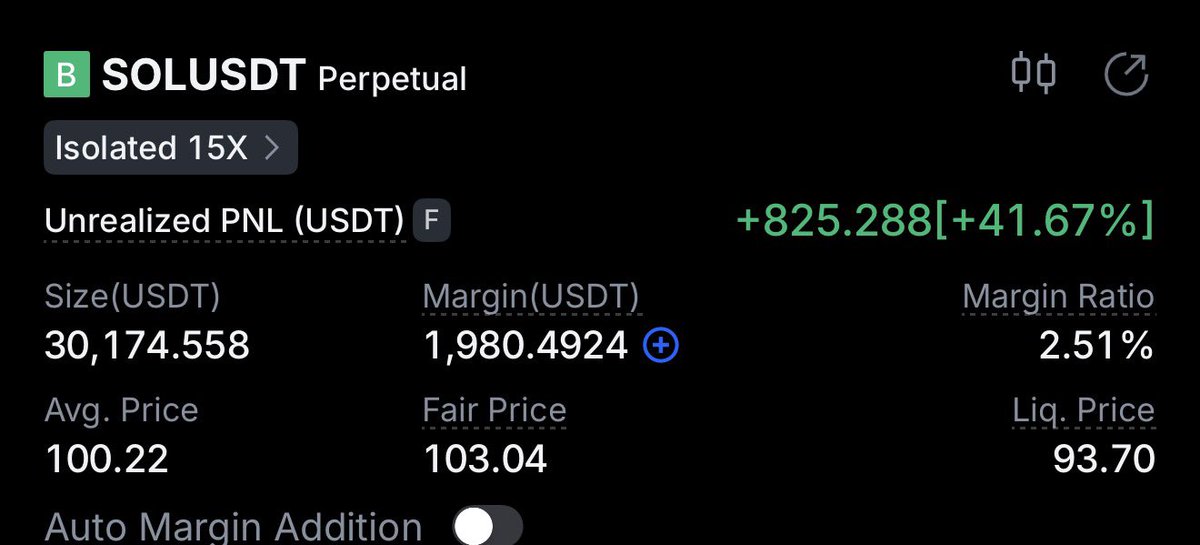Enable the Auto Margin Addition switch
Image resolution: width=1200 pixels, height=545 pixels.
[x=487, y=525]
